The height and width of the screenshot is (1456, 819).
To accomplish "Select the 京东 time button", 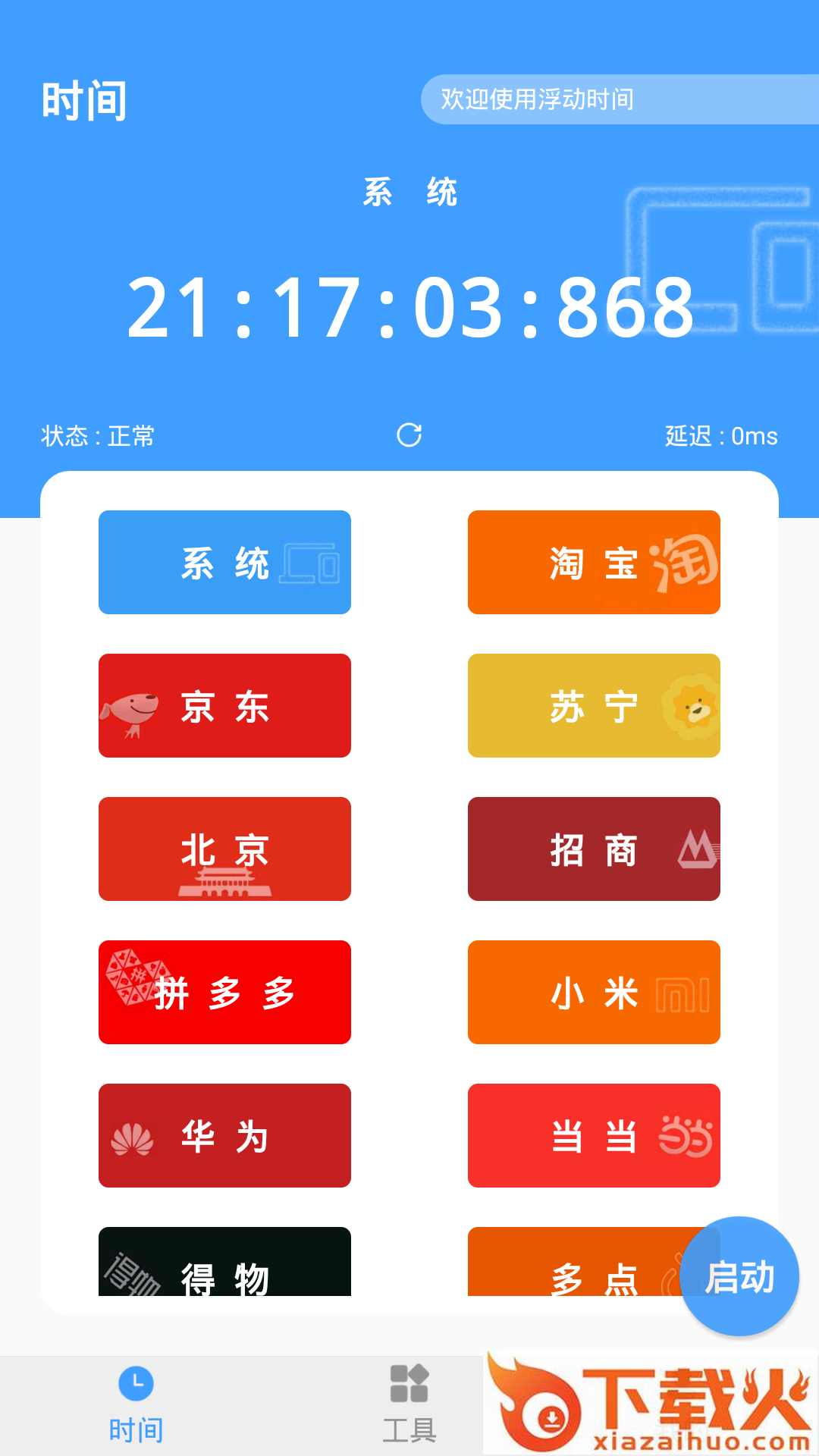I will tap(224, 705).
